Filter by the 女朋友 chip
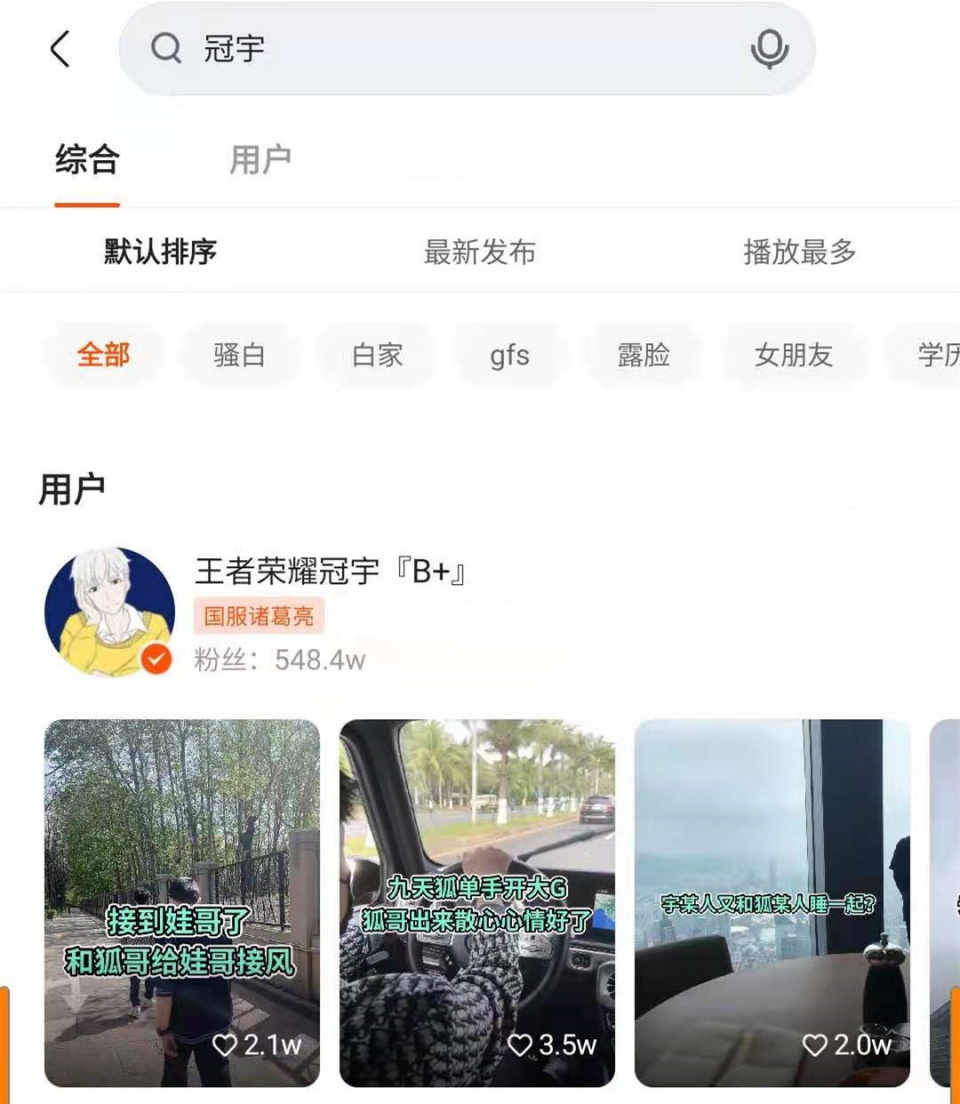 (793, 355)
